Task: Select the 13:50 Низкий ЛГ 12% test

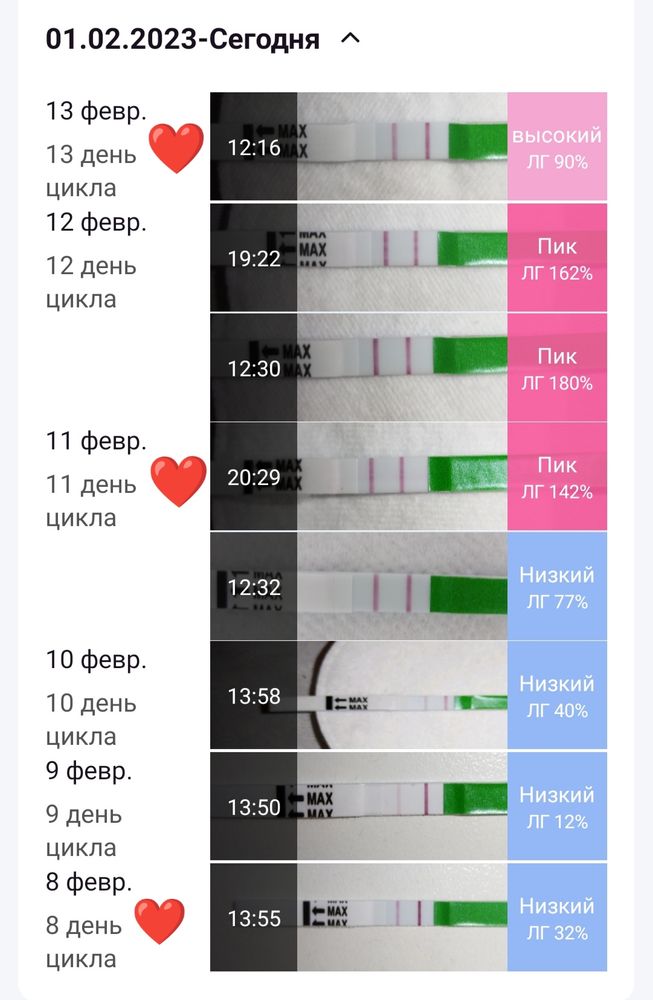Action: pyautogui.click(x=408, y=807)
